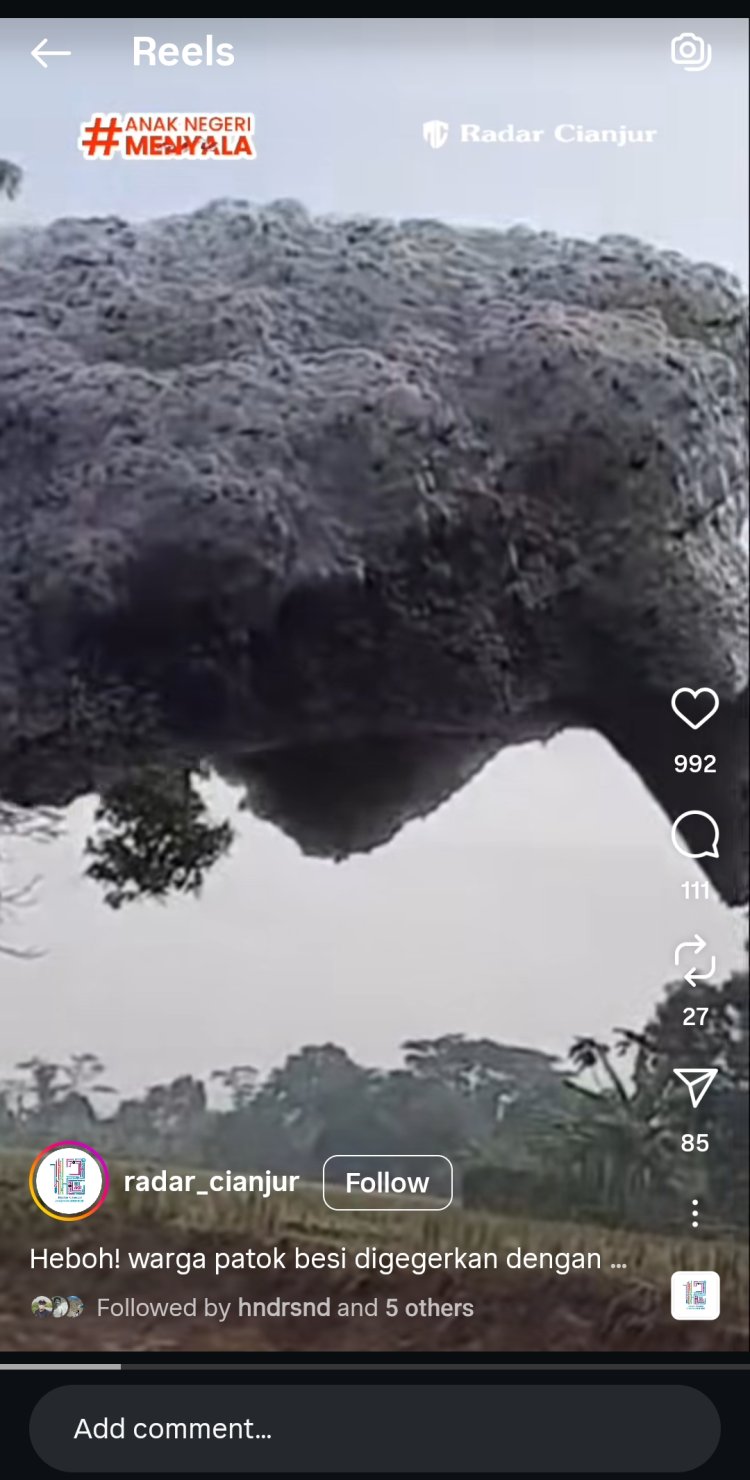
Task: Tap the Add comment field
Action: click(x=374, y=1428)
